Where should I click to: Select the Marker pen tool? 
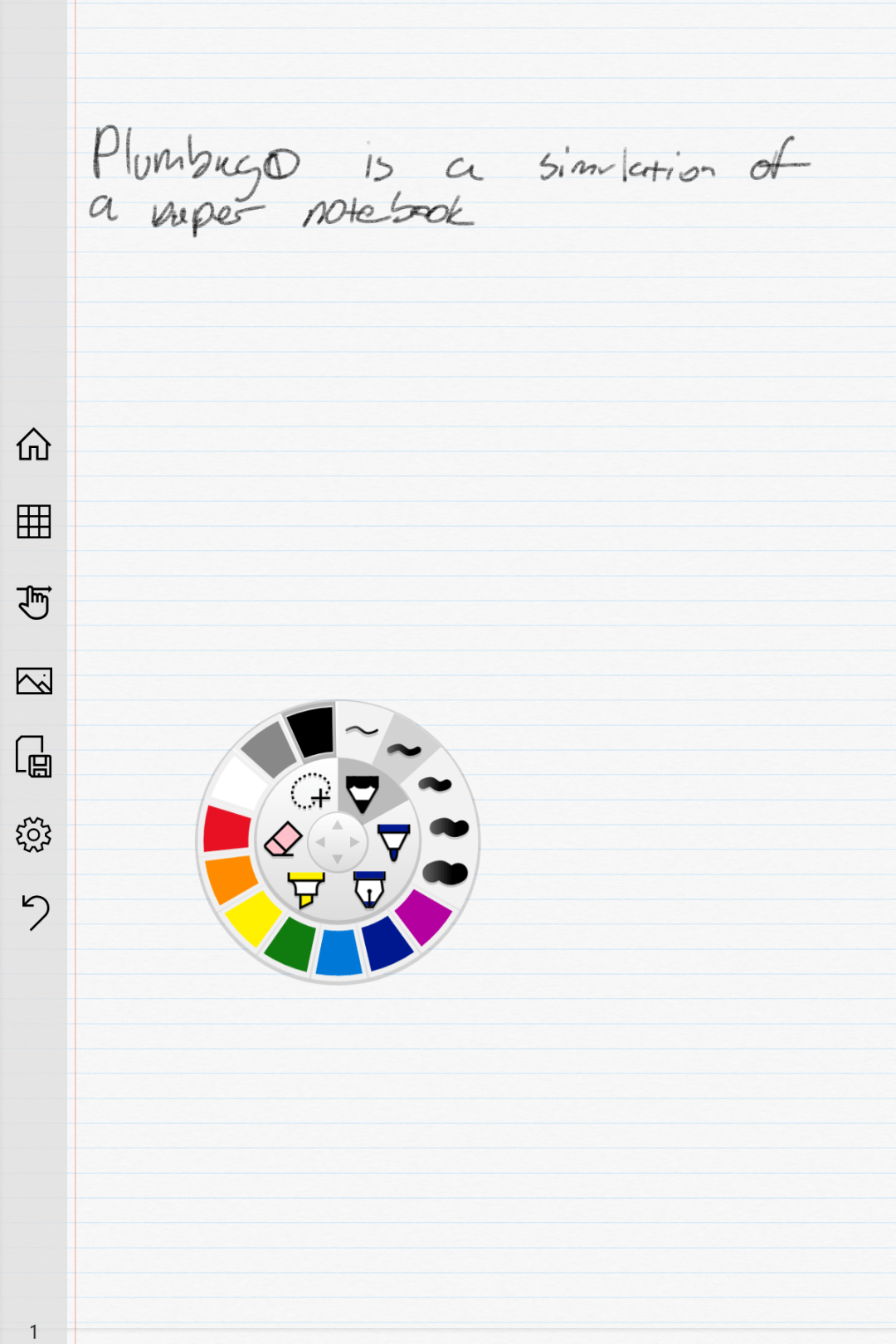(x=394, y=840)
